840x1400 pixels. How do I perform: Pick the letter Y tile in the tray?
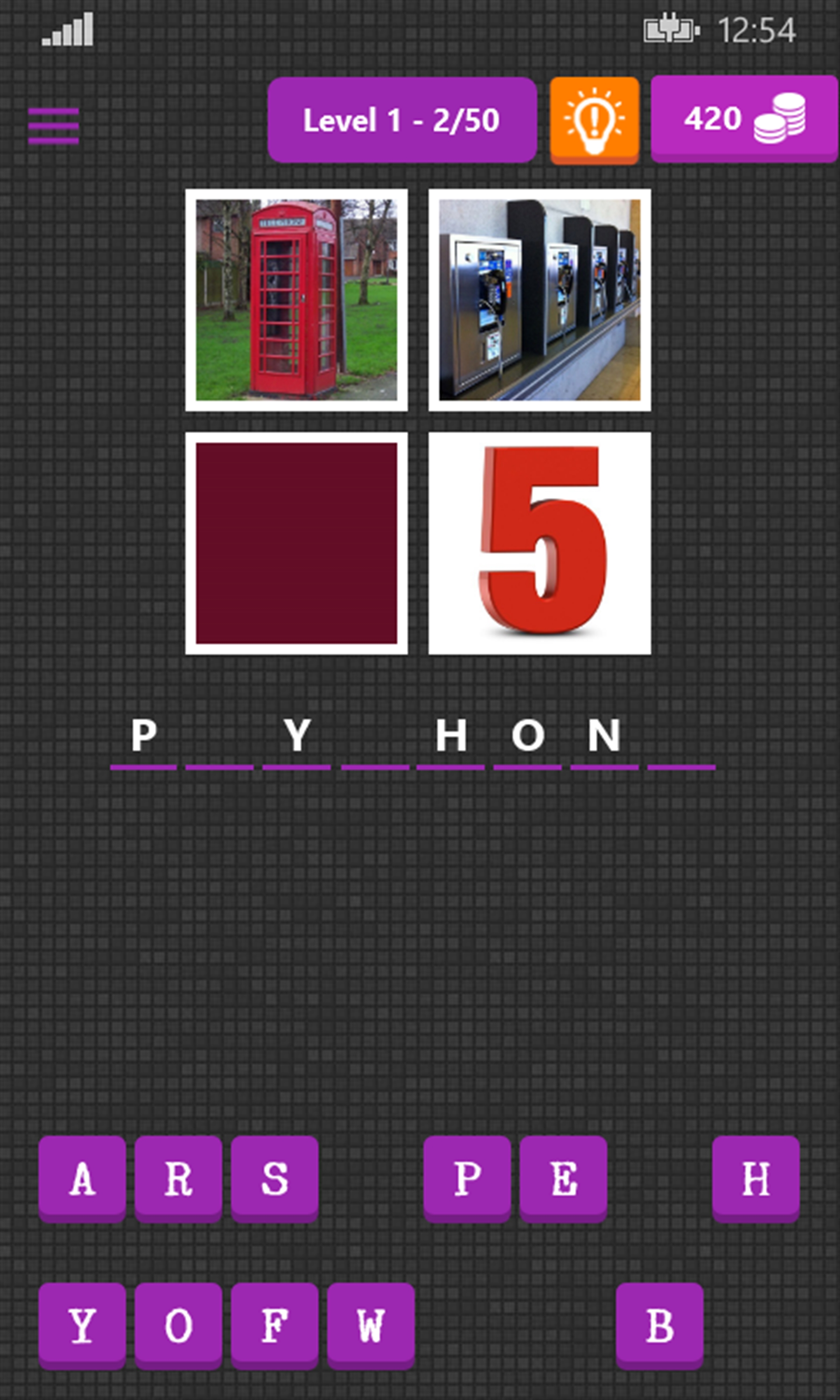[82, 1325]
